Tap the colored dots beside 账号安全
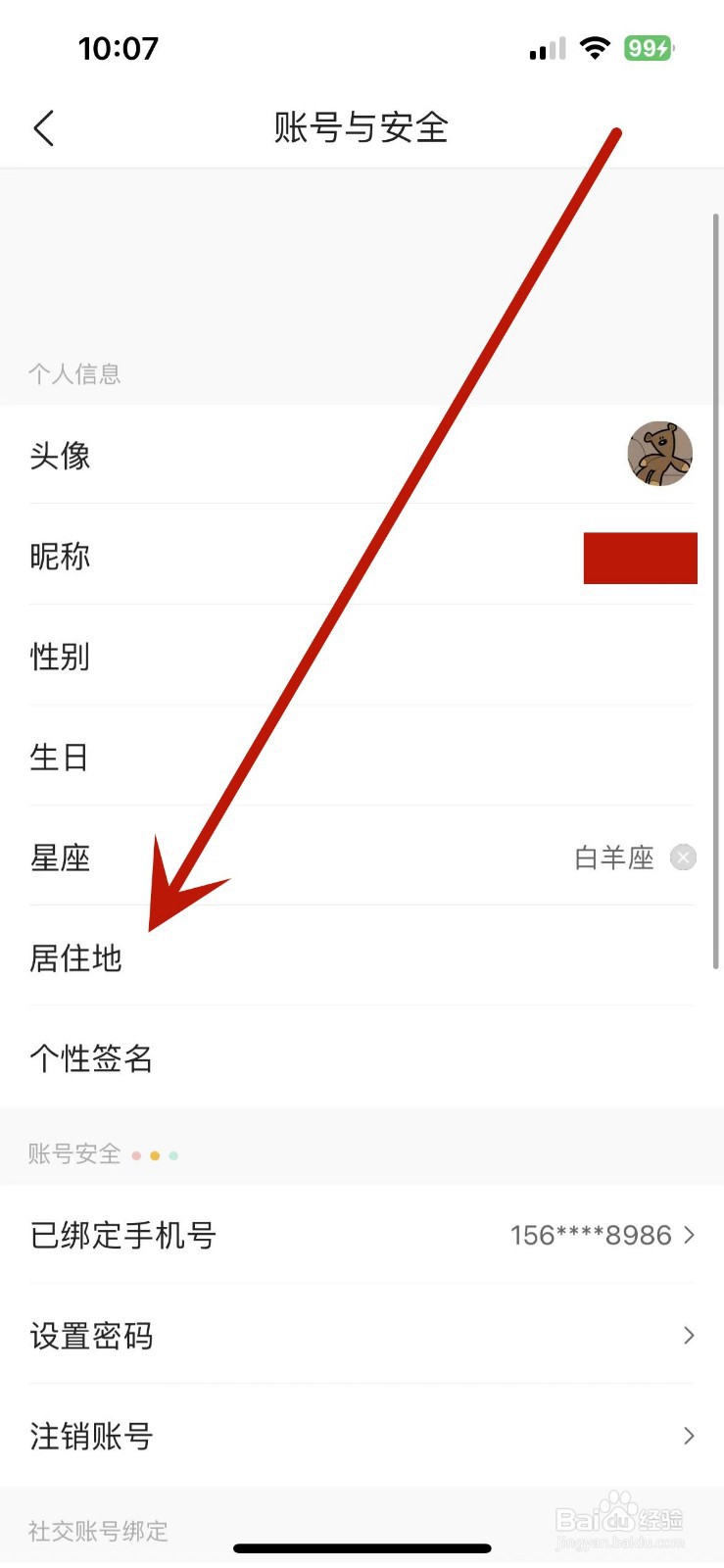The height and width of the screenshot is (1568, 724). [154, 1155]
